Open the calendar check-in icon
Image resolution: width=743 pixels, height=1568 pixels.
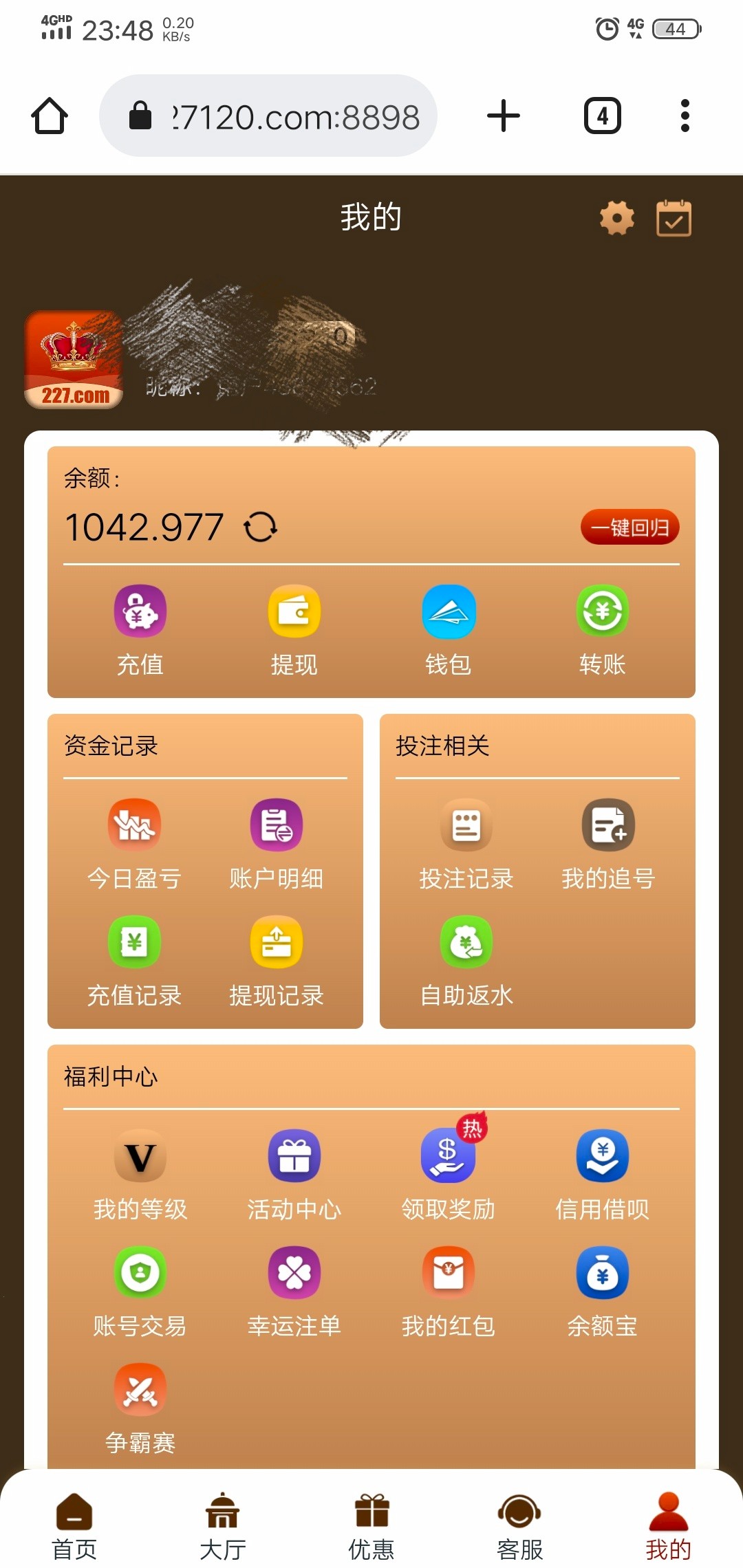pos(674,219)
